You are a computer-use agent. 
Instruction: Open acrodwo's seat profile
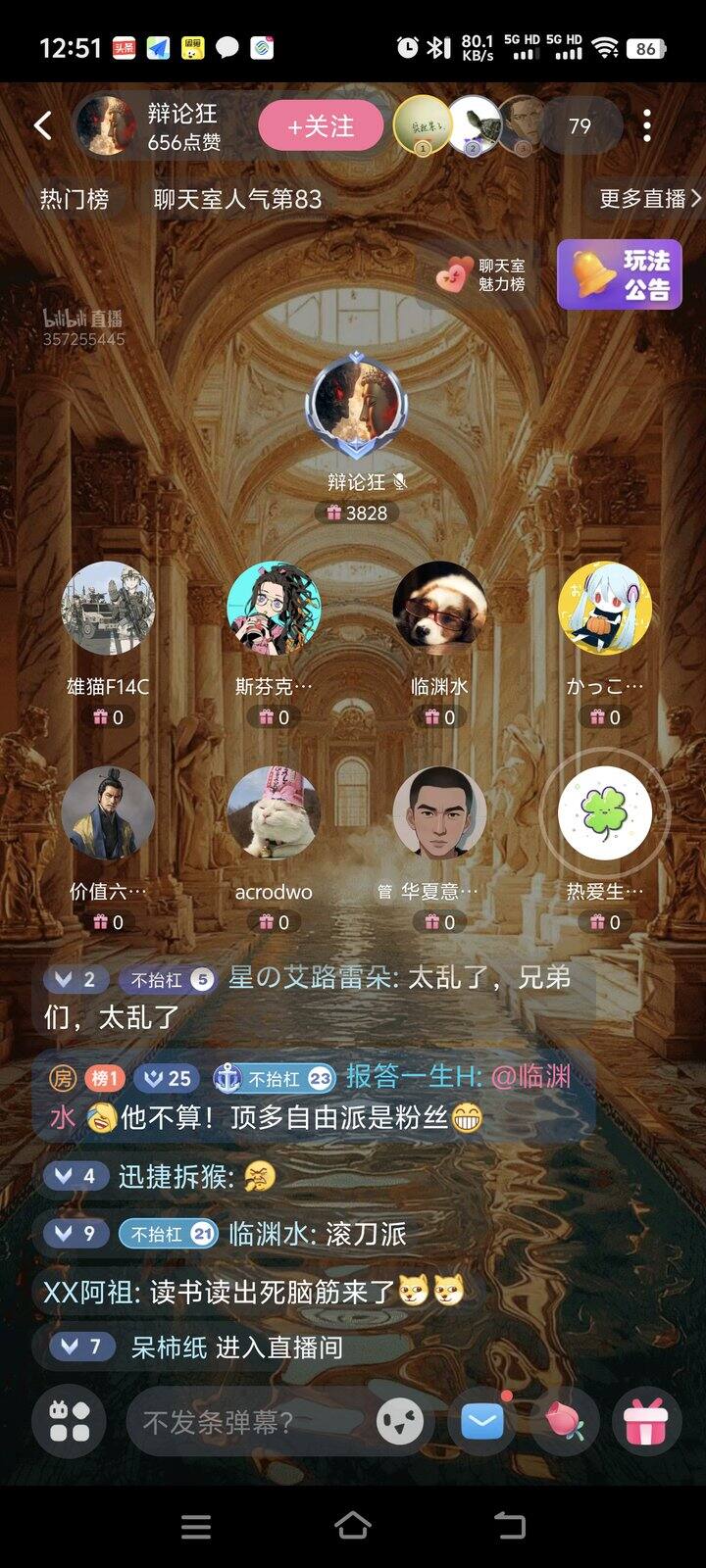274,812
